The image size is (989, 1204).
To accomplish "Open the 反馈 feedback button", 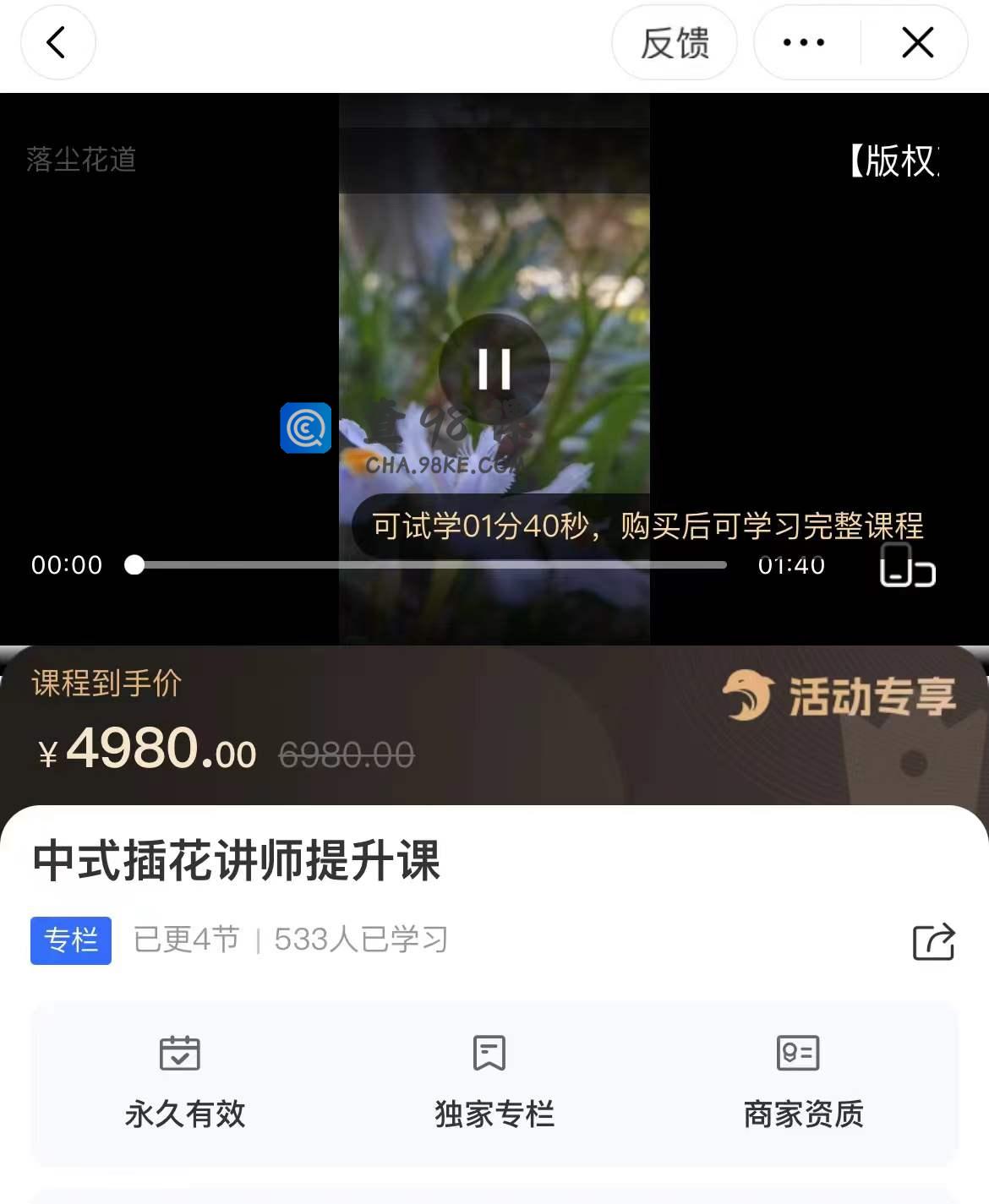I will (x=674, y=42).
